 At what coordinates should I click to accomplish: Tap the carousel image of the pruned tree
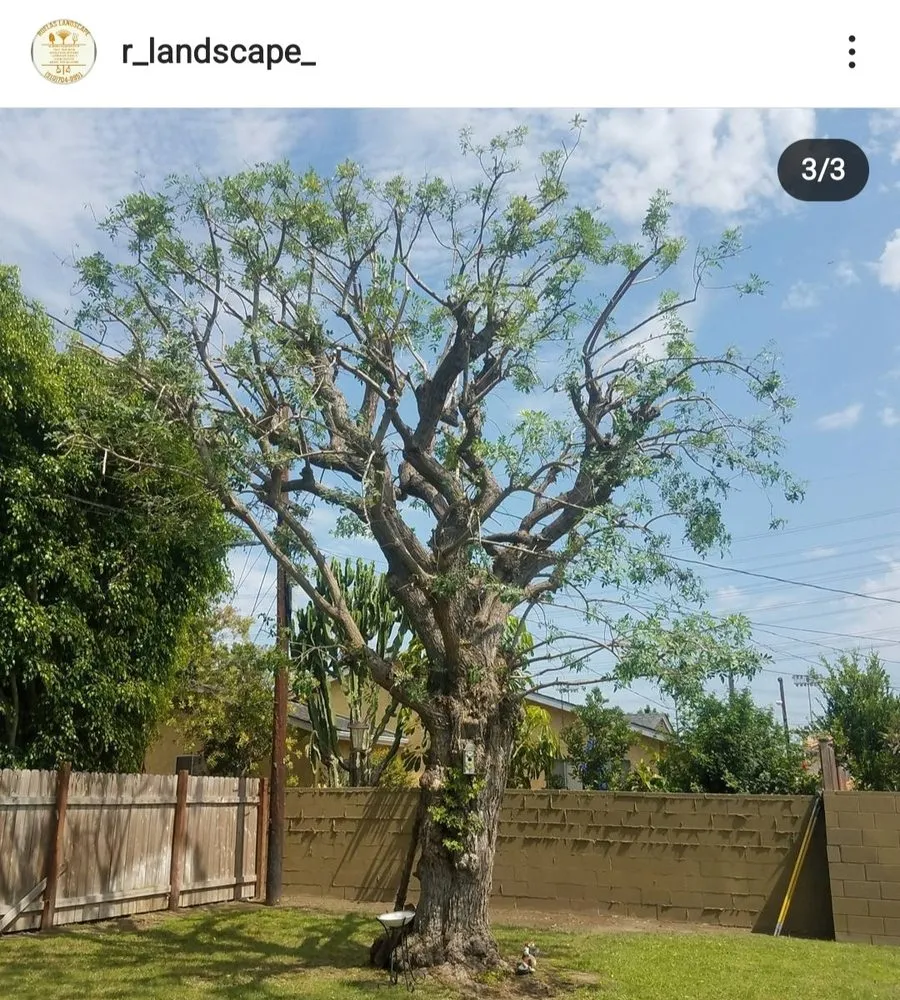tap(450, 550)
